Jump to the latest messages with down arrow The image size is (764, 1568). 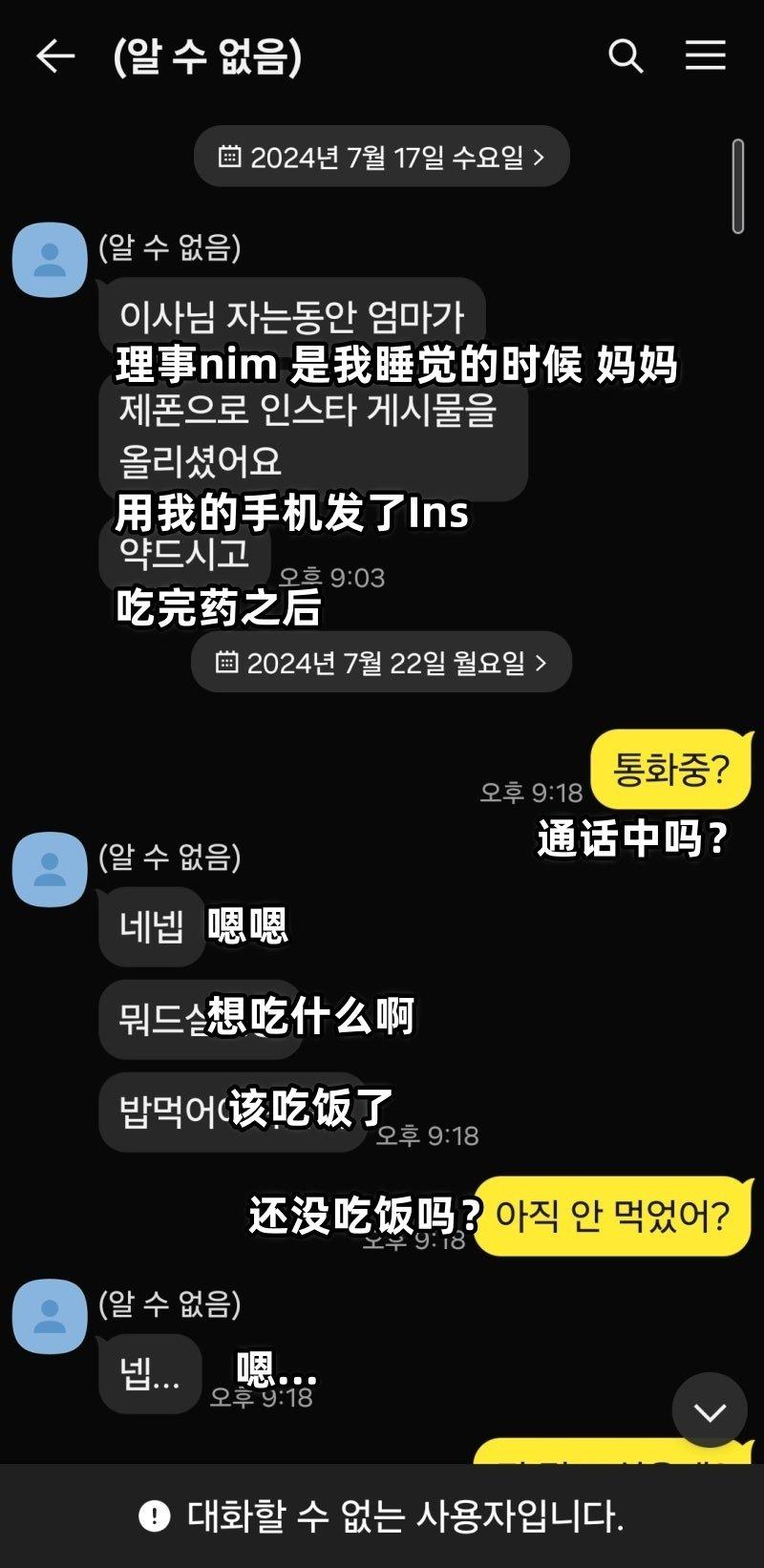[x=710, y=1411]
